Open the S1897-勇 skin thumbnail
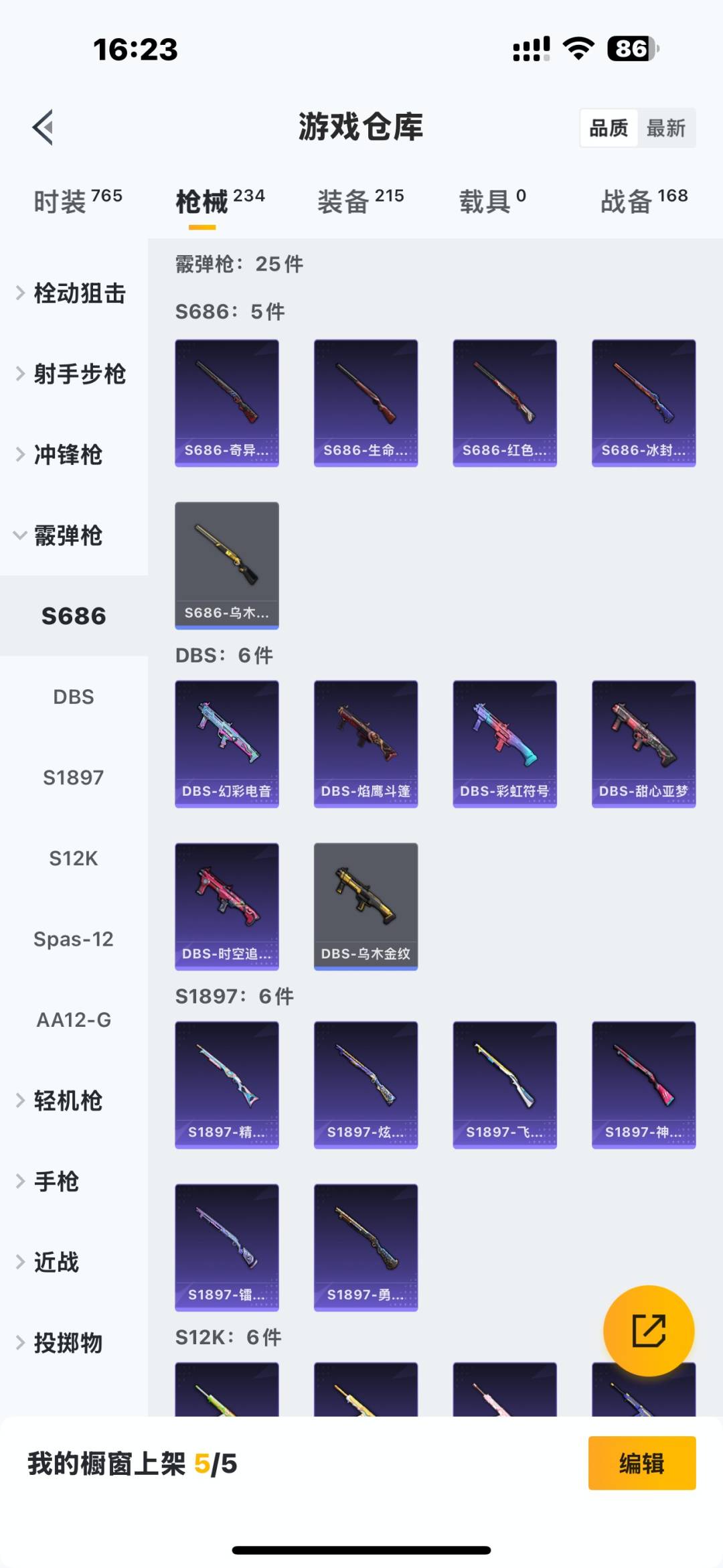The image size is (723, 1568). [x=366, y=1246]
